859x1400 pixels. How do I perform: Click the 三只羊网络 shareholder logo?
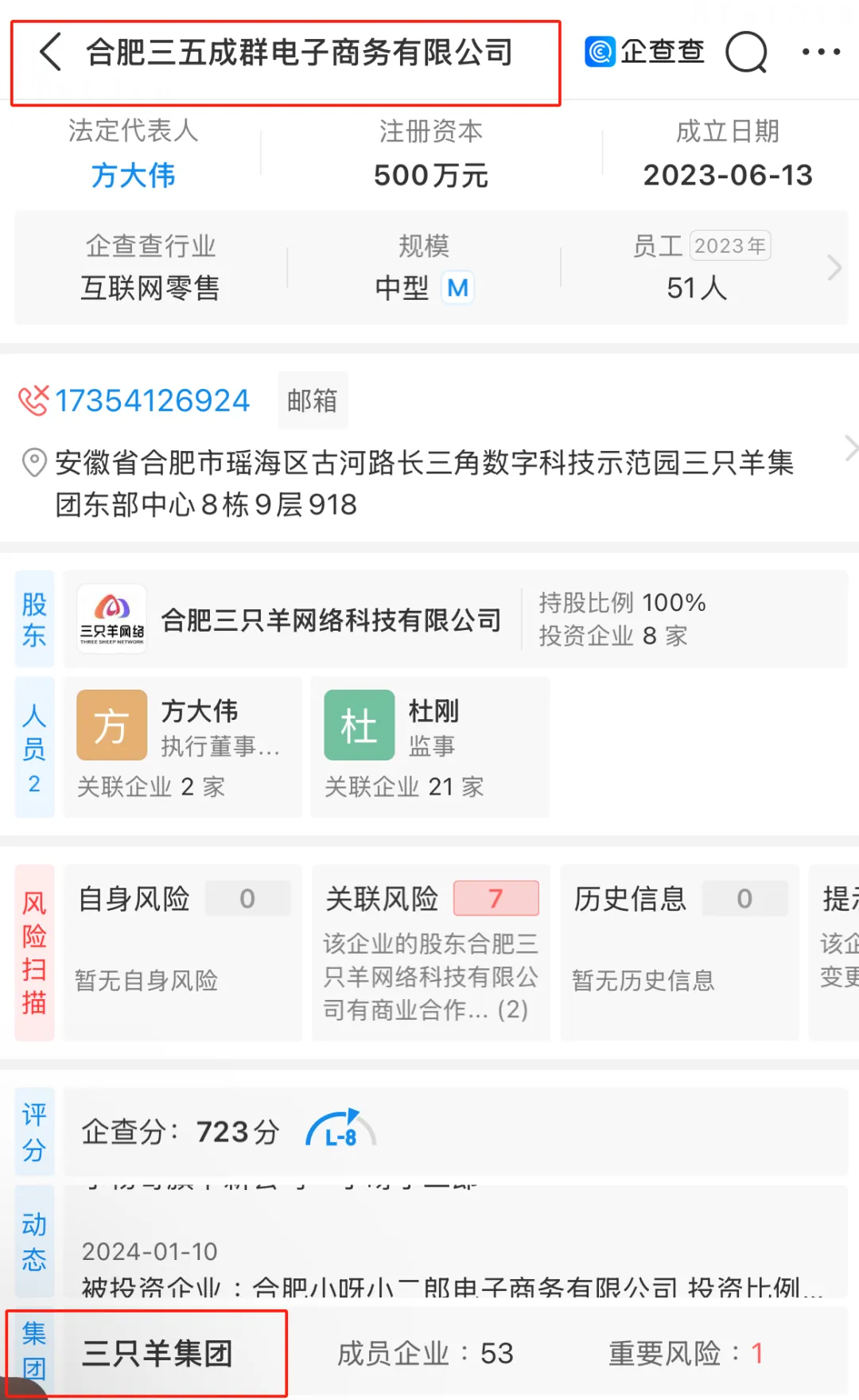[111, 619]
